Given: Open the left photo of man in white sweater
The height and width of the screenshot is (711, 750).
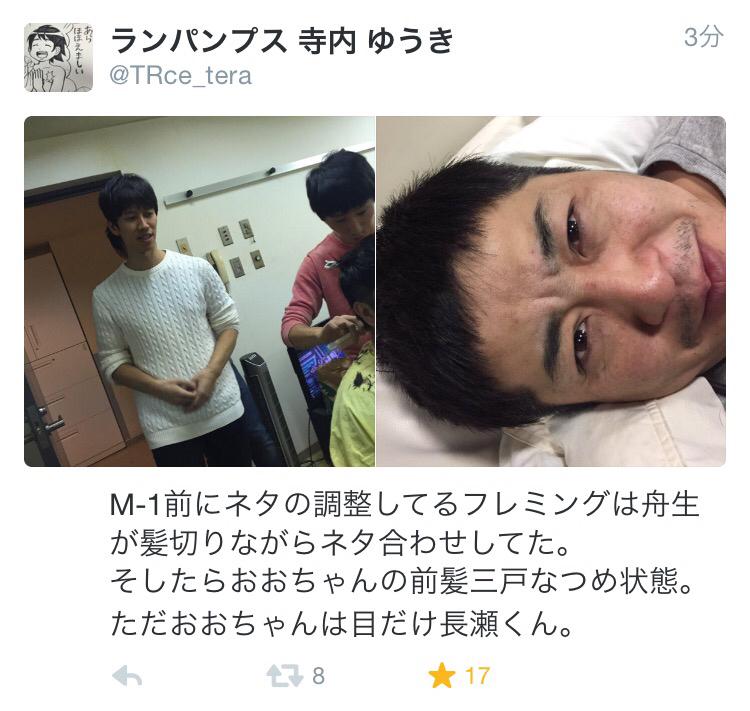Looking at the screenshot, I should (199, 291).
